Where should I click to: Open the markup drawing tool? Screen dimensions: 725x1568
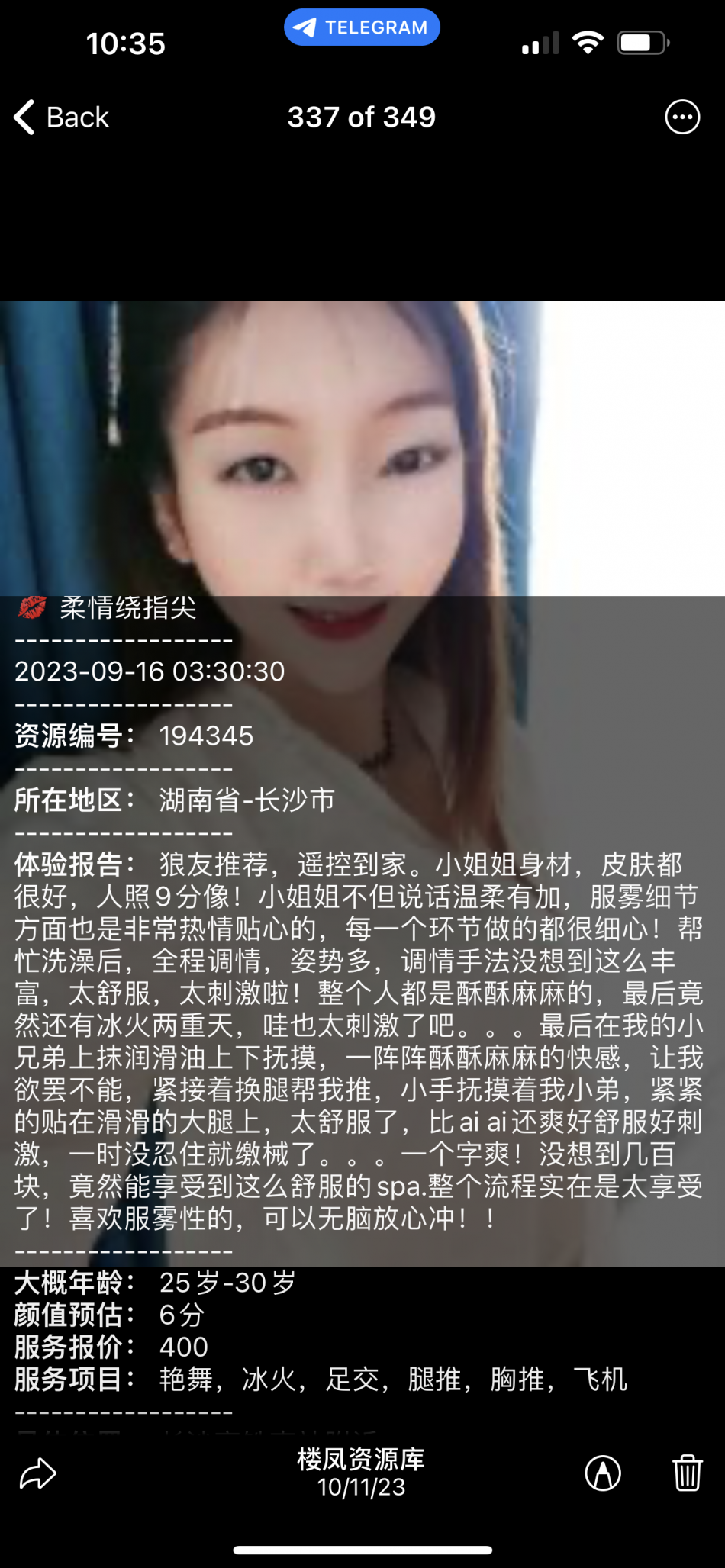(x=602, y=1473)
